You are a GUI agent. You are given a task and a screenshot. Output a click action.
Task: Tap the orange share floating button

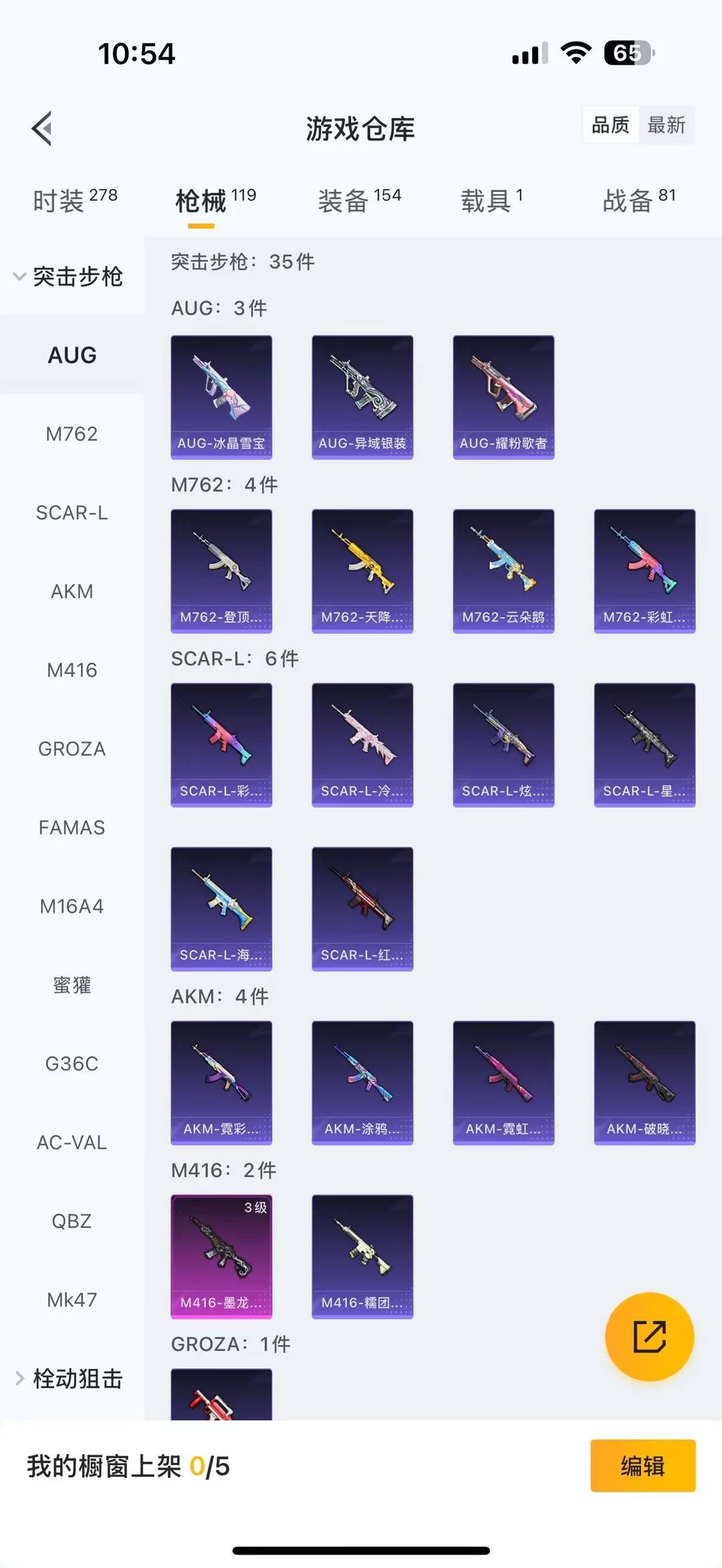tap(649, 1336)
